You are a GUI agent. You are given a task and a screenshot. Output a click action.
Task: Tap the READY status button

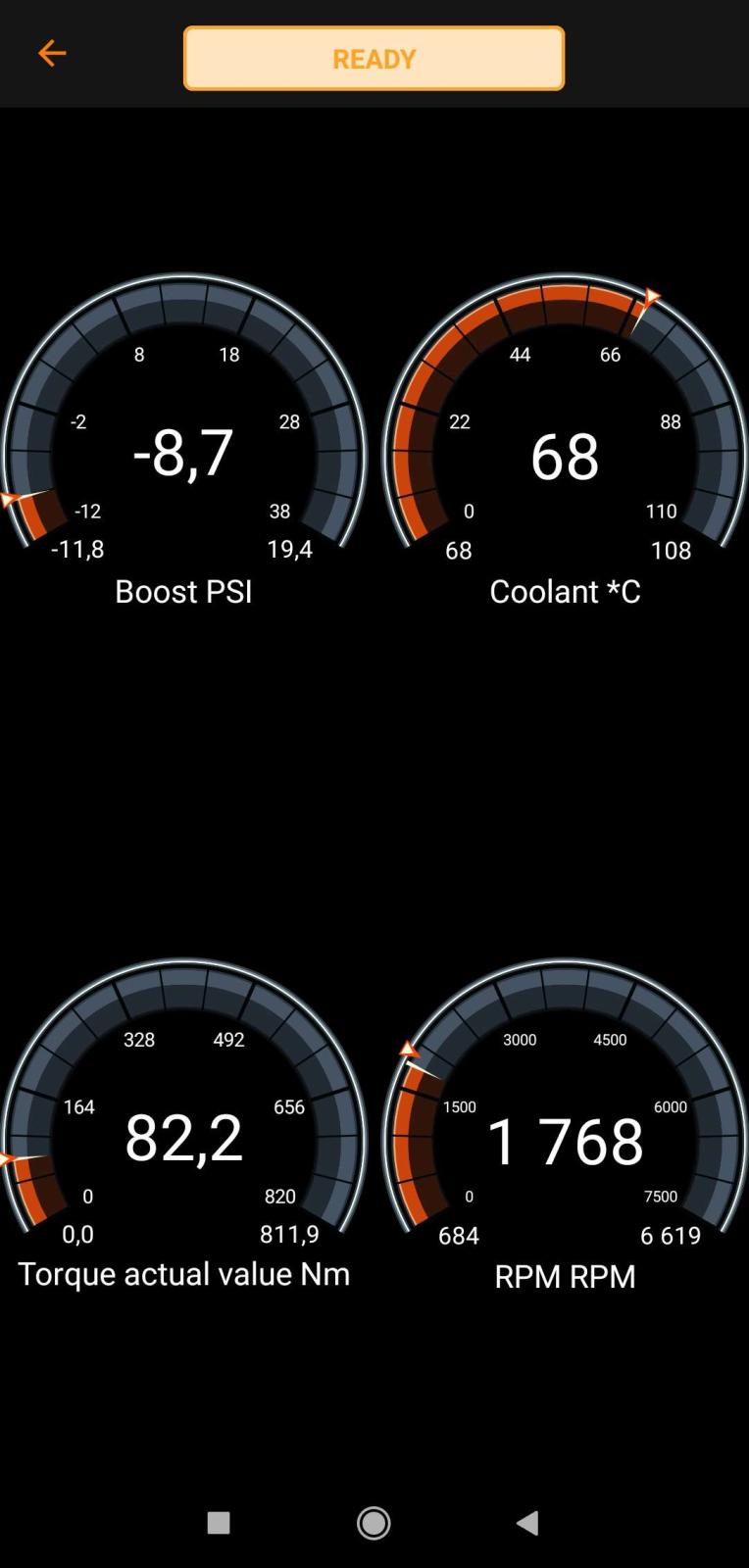tap(374, 59)
